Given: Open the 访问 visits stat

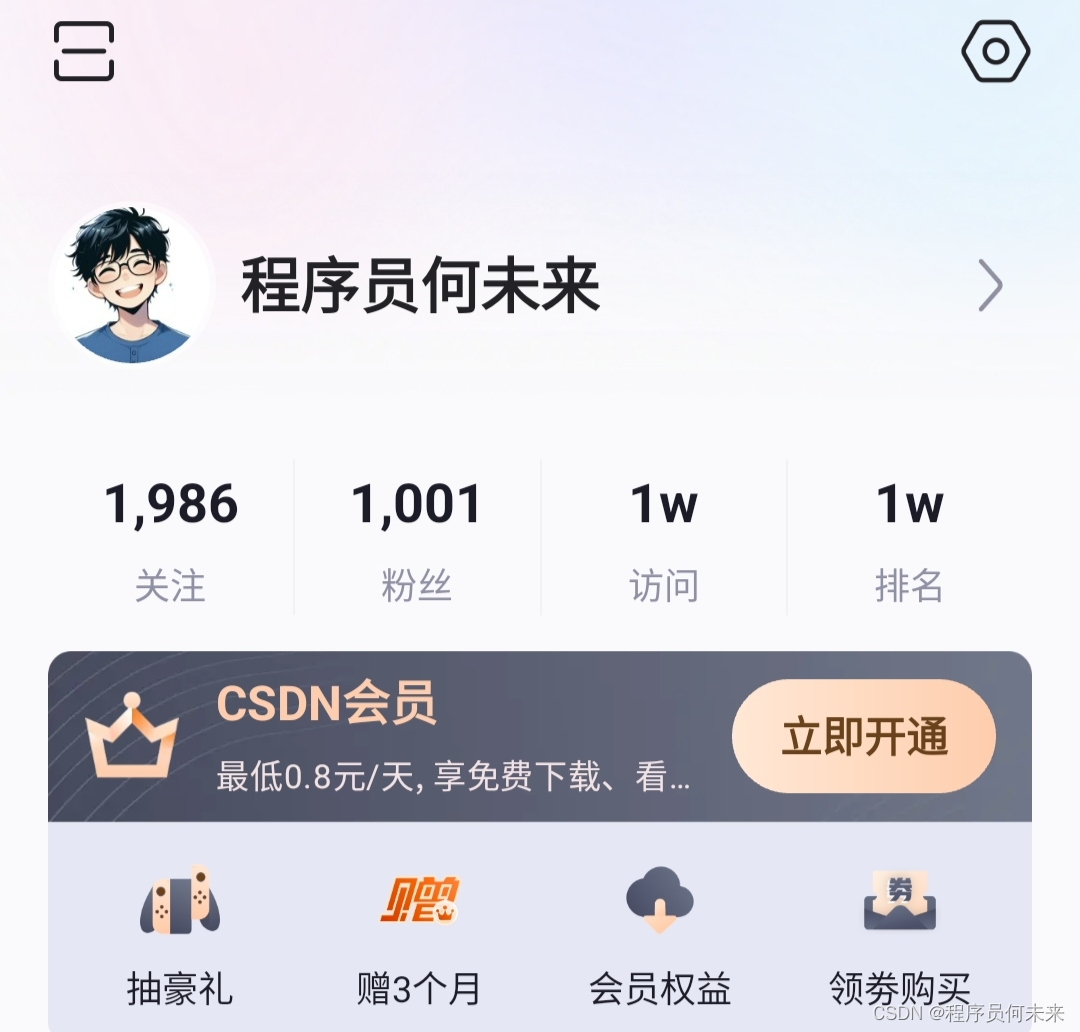Looking at the screenshot, I should 664,540.
